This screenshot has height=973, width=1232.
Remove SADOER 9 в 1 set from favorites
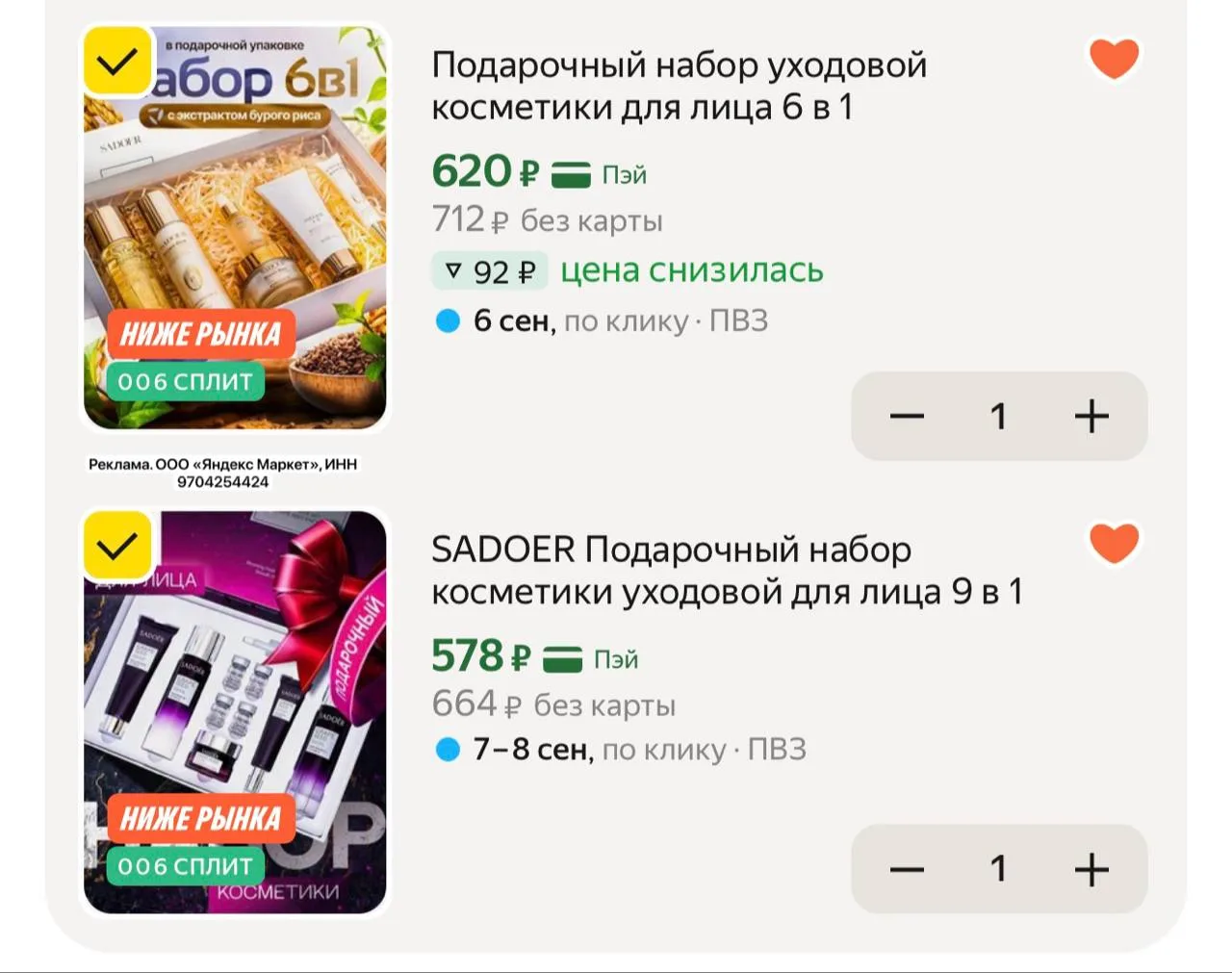(x=1114, y=544)
